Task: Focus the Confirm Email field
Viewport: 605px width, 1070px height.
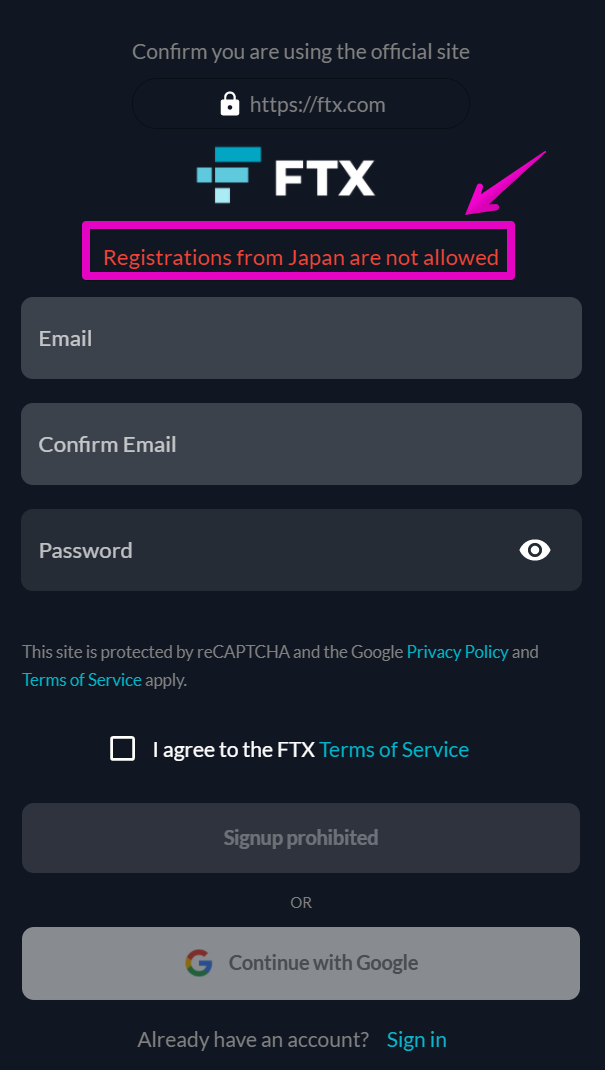Action: 301,444
